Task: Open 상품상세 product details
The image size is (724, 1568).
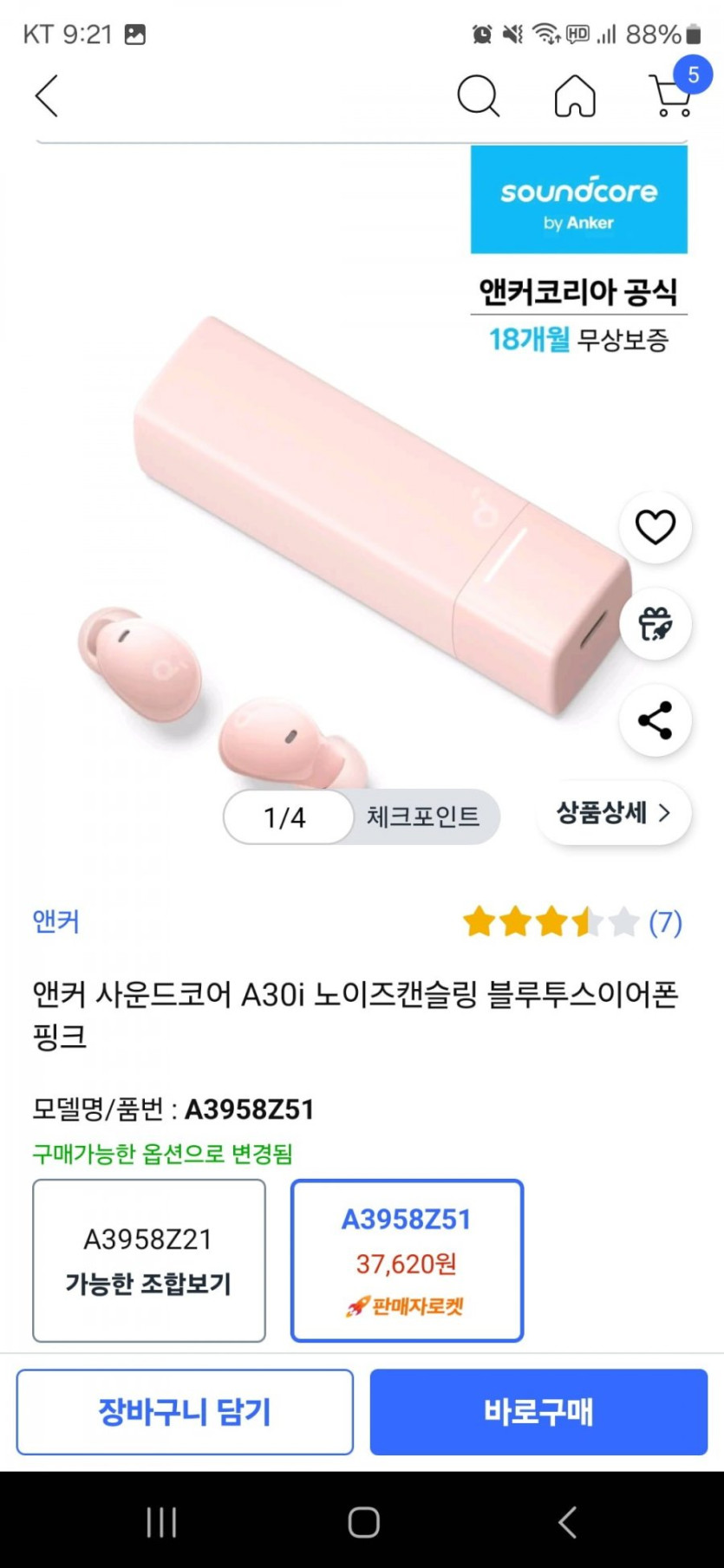Action: 614,813
